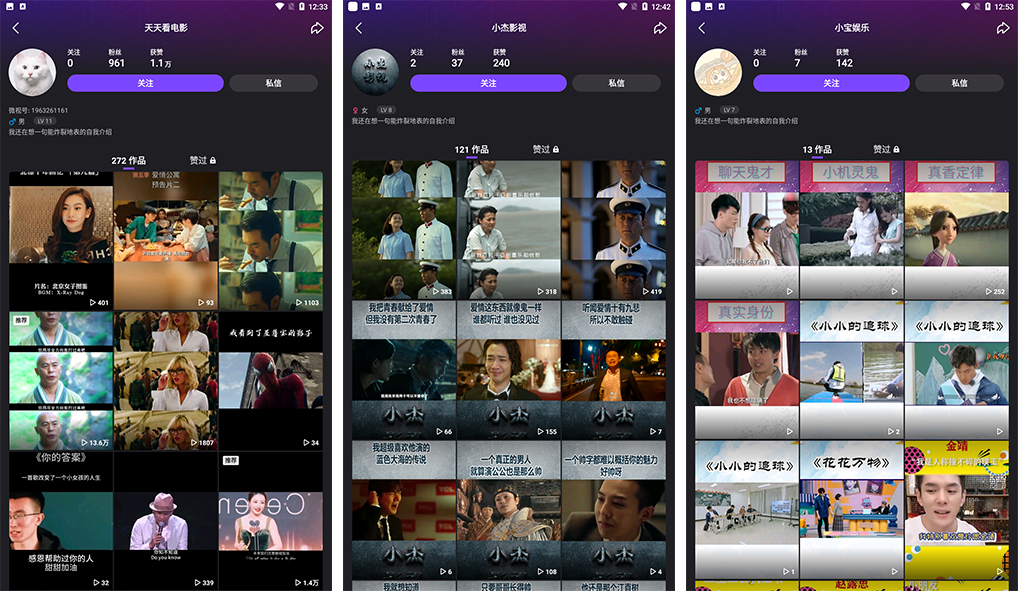Open the 小机灵鬼 video

851,230
